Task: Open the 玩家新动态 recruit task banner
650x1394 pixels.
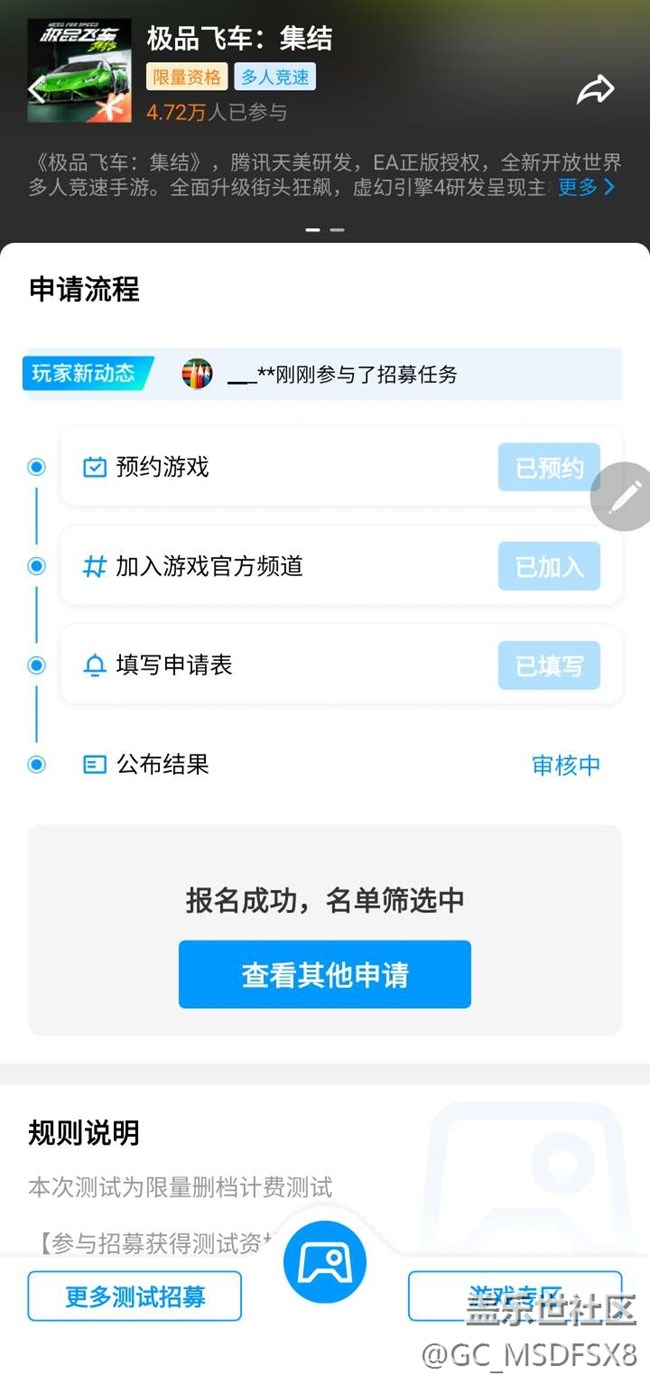Action: [x=323, y=374]
